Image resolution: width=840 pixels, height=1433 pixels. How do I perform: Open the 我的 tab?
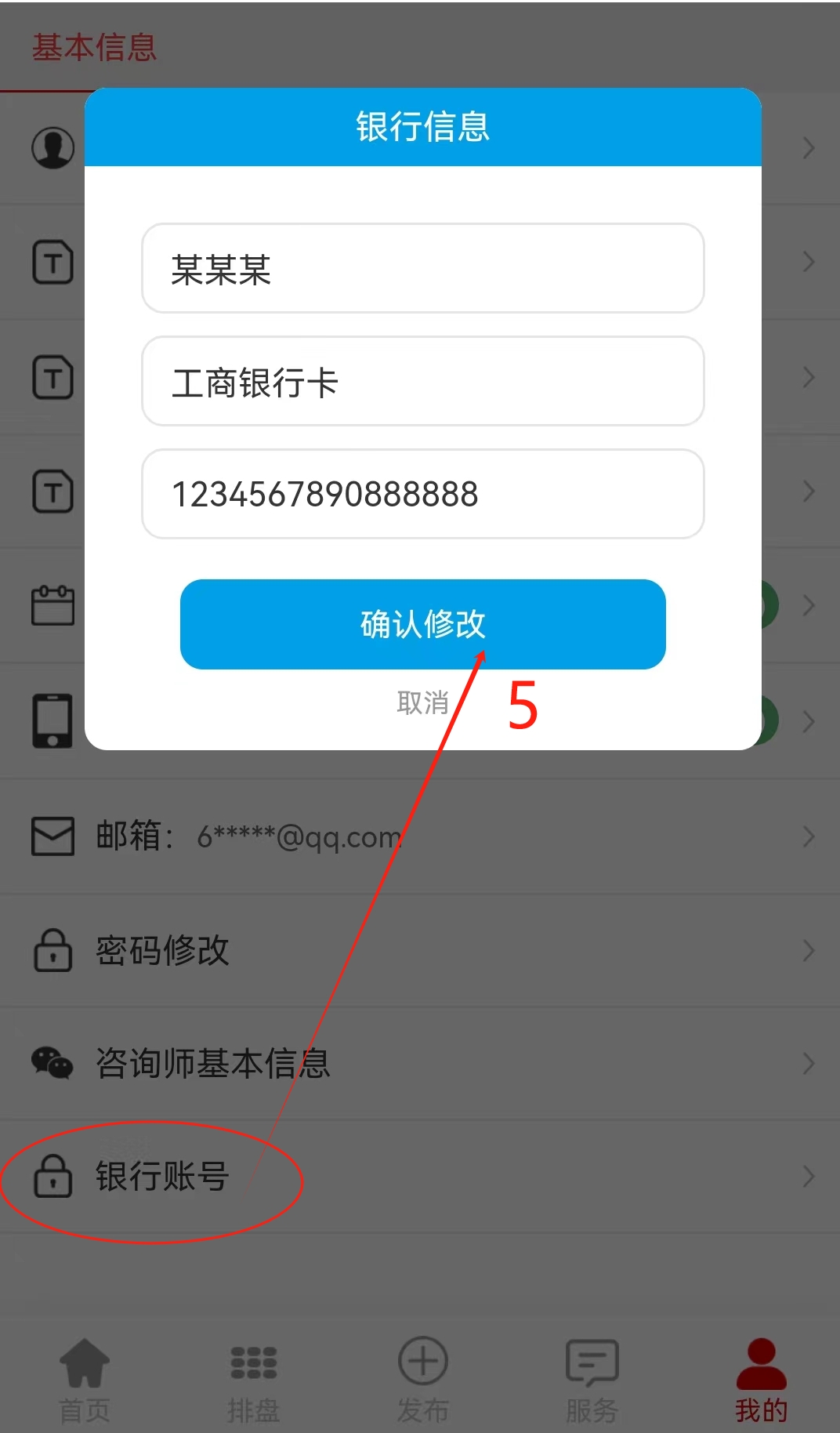tap(761, 1380)
